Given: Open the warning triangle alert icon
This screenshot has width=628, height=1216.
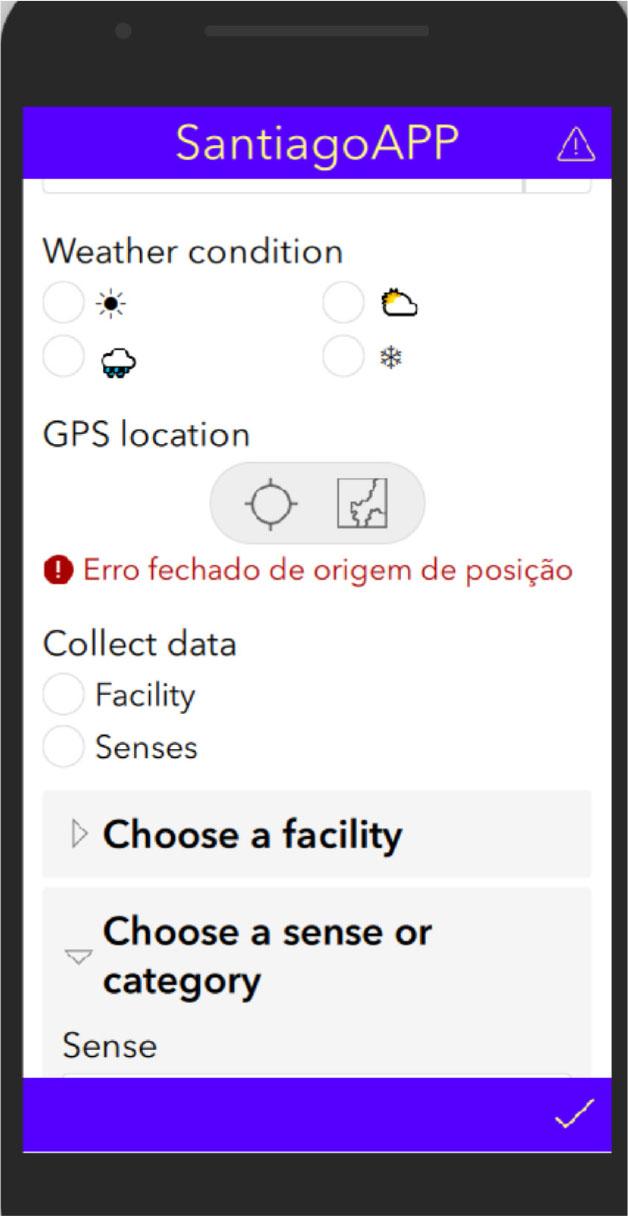Looking at the screenshot, I should pyautogui.click(x=575, y=146).
